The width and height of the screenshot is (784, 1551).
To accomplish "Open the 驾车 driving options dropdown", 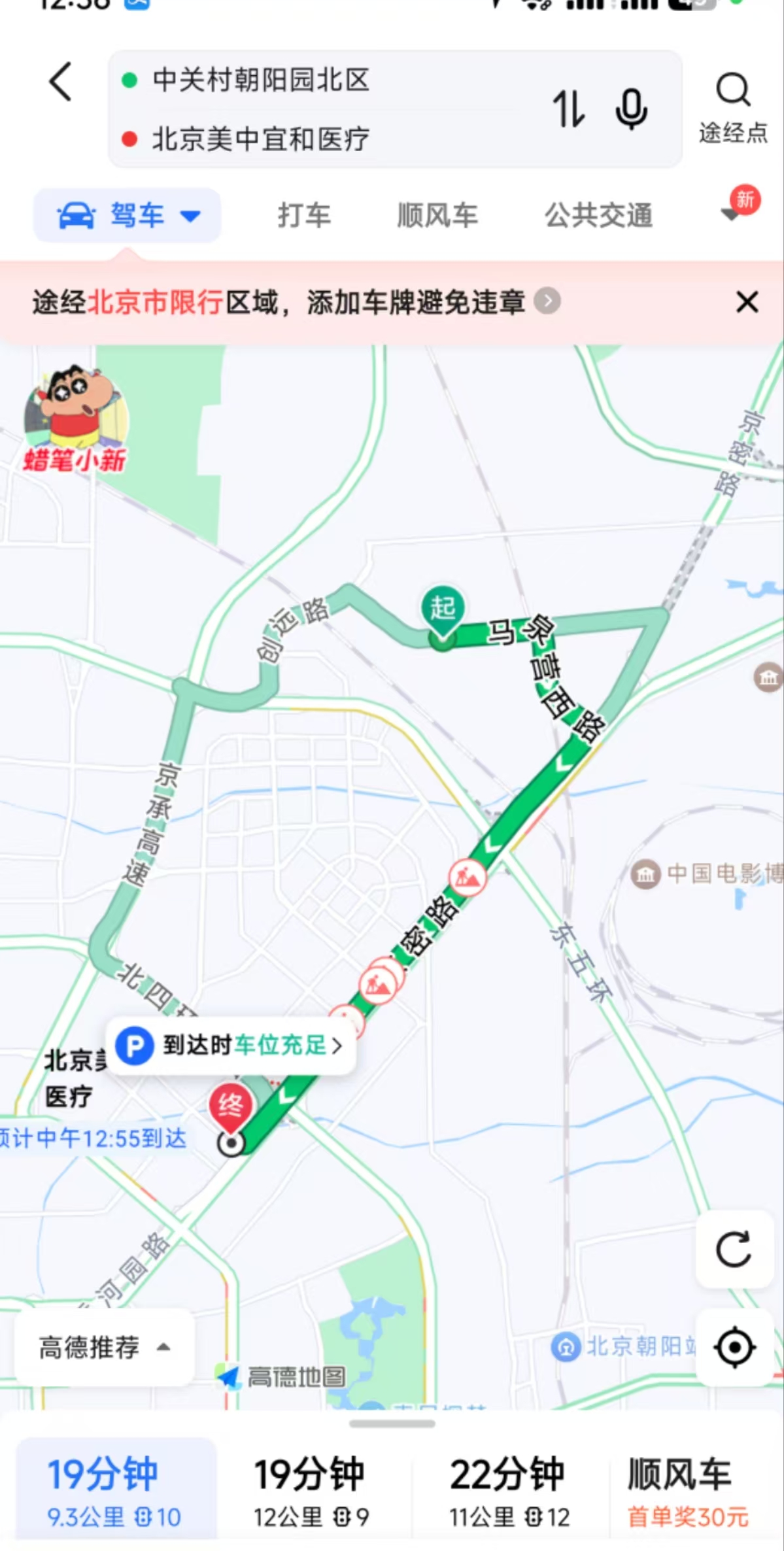I will (x=128, y=215).
